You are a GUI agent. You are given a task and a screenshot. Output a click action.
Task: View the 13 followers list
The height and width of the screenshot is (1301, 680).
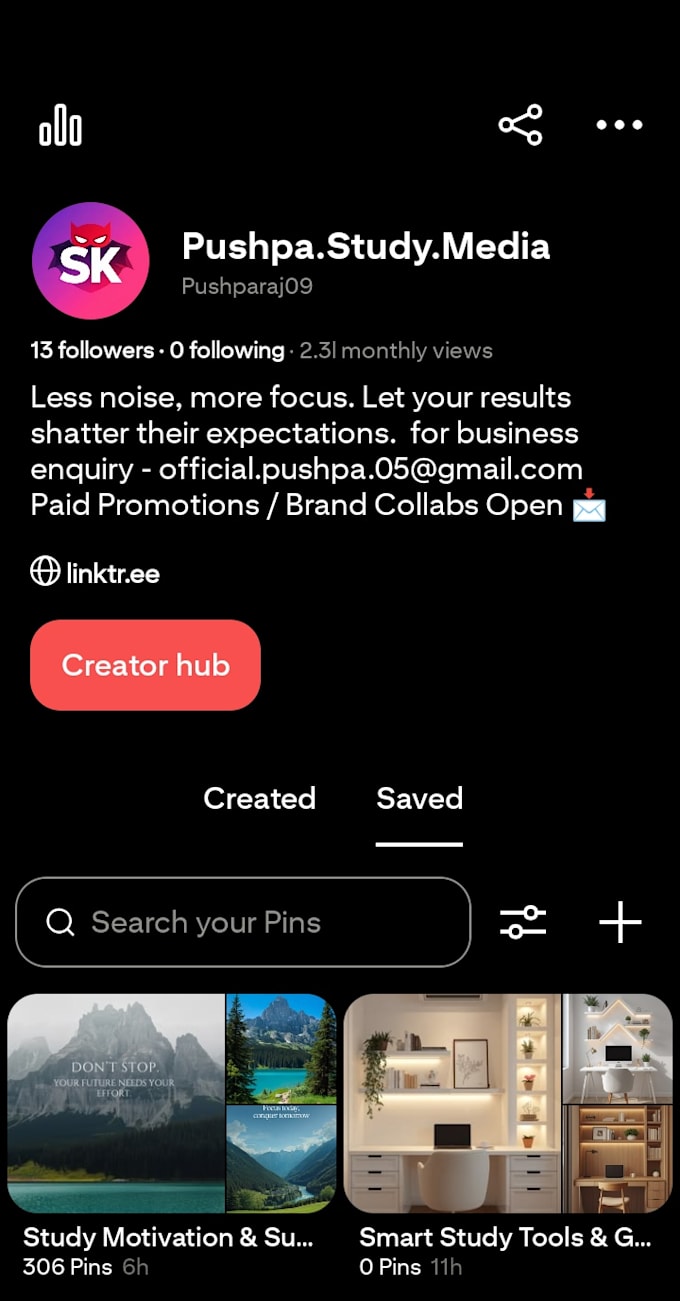[x=92, y=350]
